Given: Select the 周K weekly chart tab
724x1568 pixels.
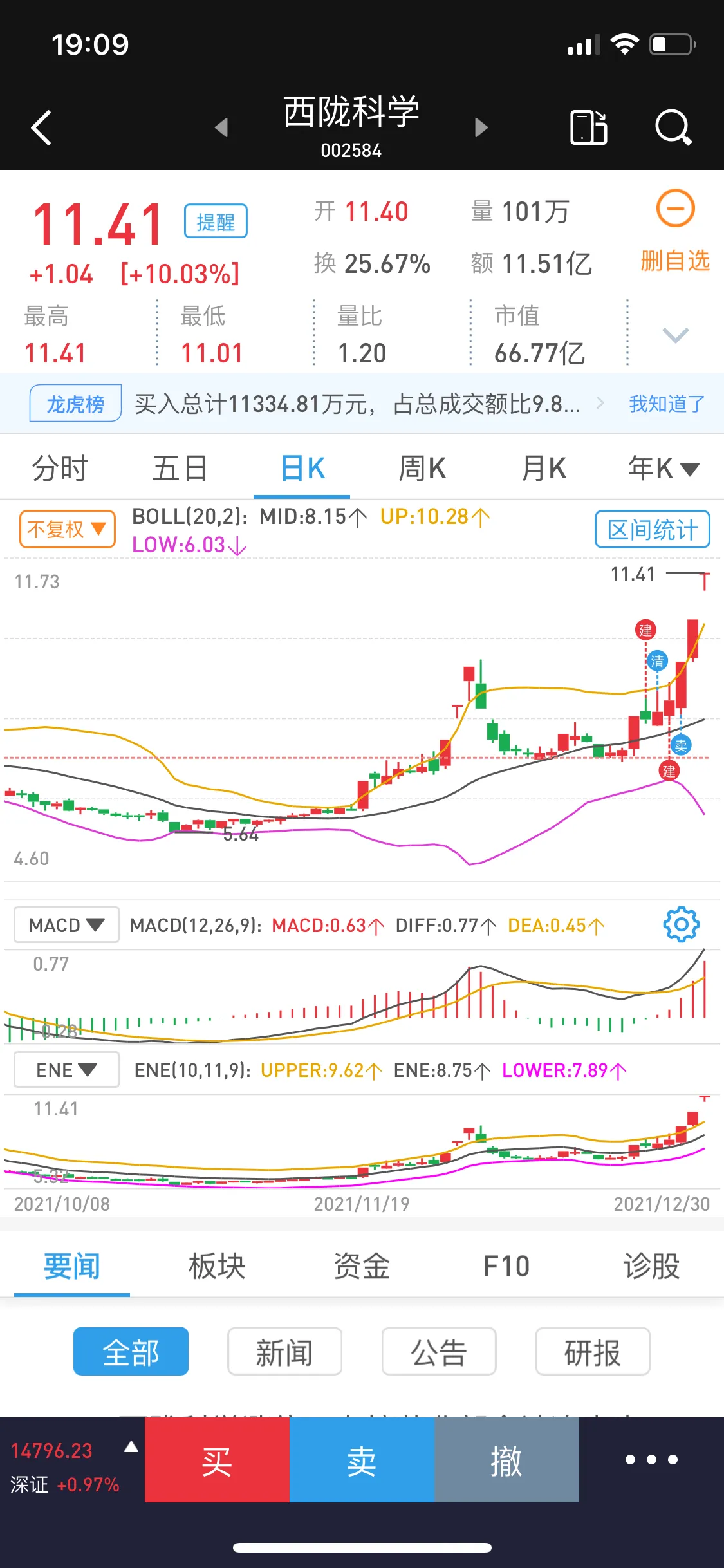Looking at the screenshot, I should click(x=422, y=468).
